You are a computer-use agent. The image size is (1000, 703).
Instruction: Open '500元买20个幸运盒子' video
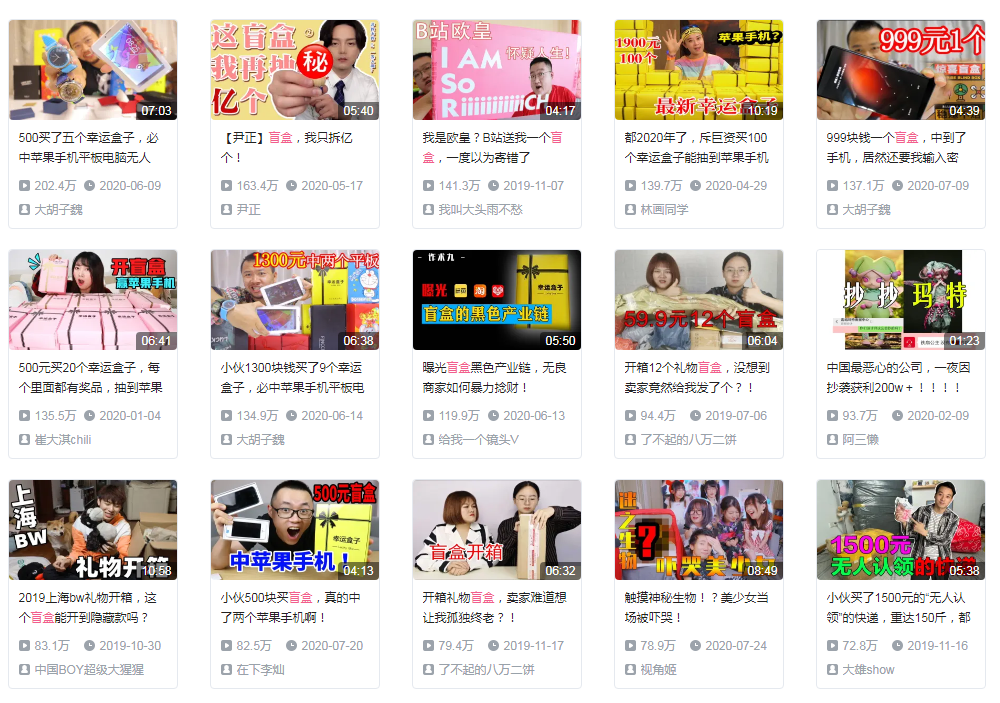[x=92, y=300]
